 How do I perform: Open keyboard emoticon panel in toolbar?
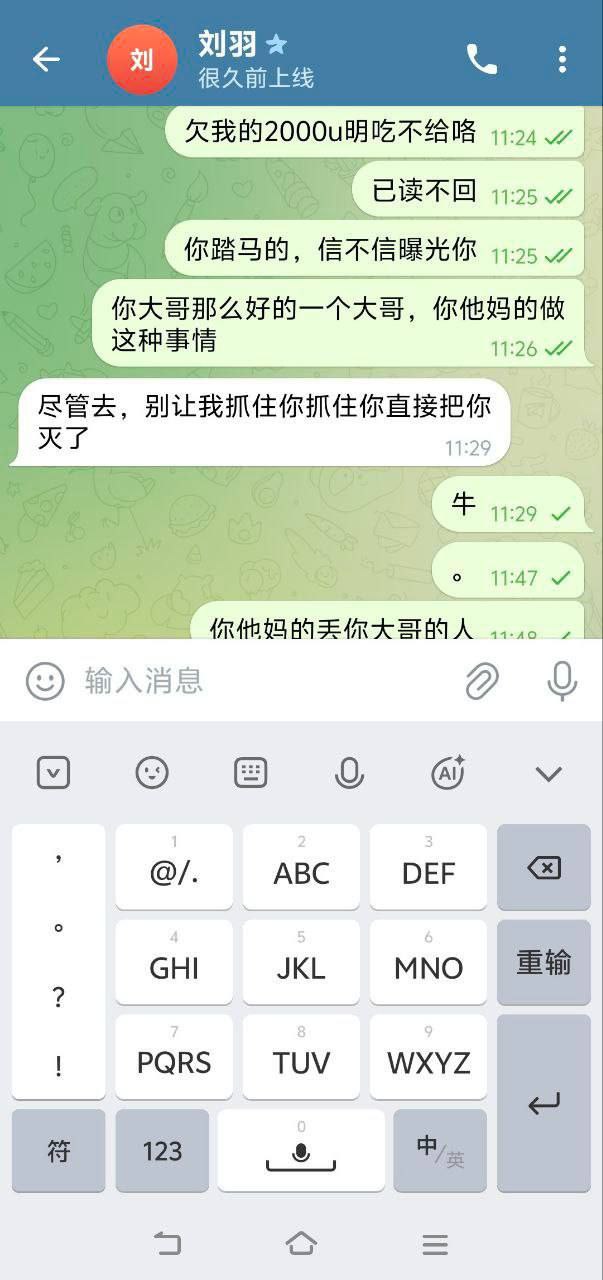tap(152, 772)
